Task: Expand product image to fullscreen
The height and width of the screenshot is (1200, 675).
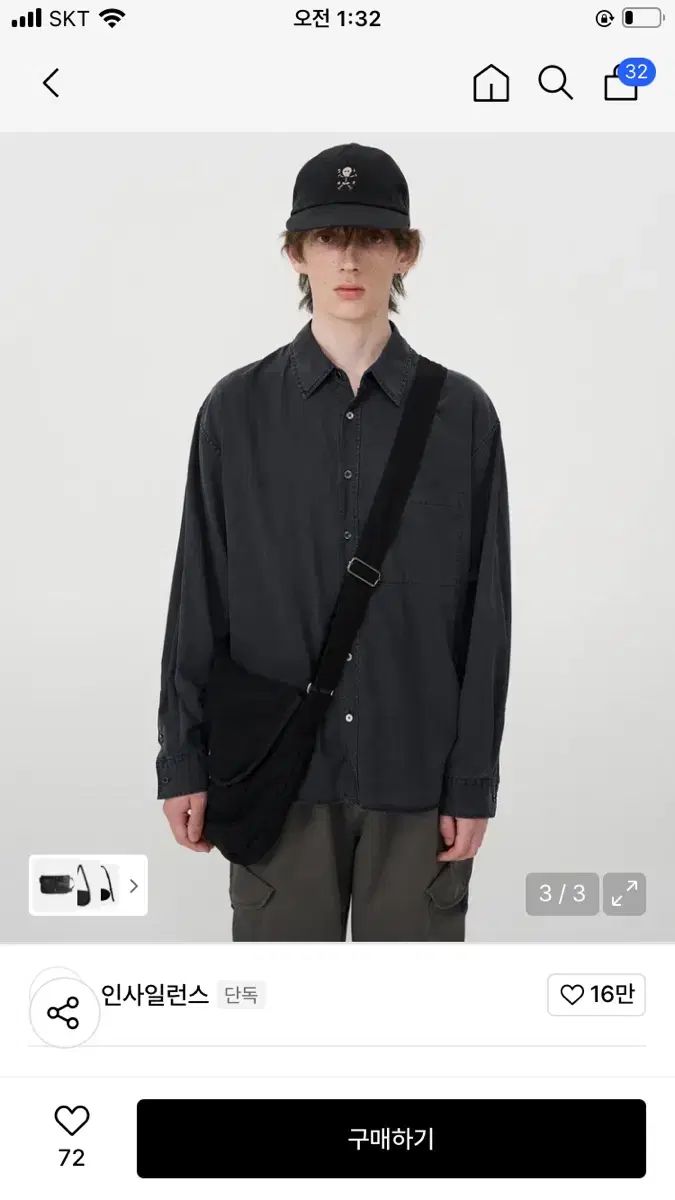Action: (x=625, y=894)
